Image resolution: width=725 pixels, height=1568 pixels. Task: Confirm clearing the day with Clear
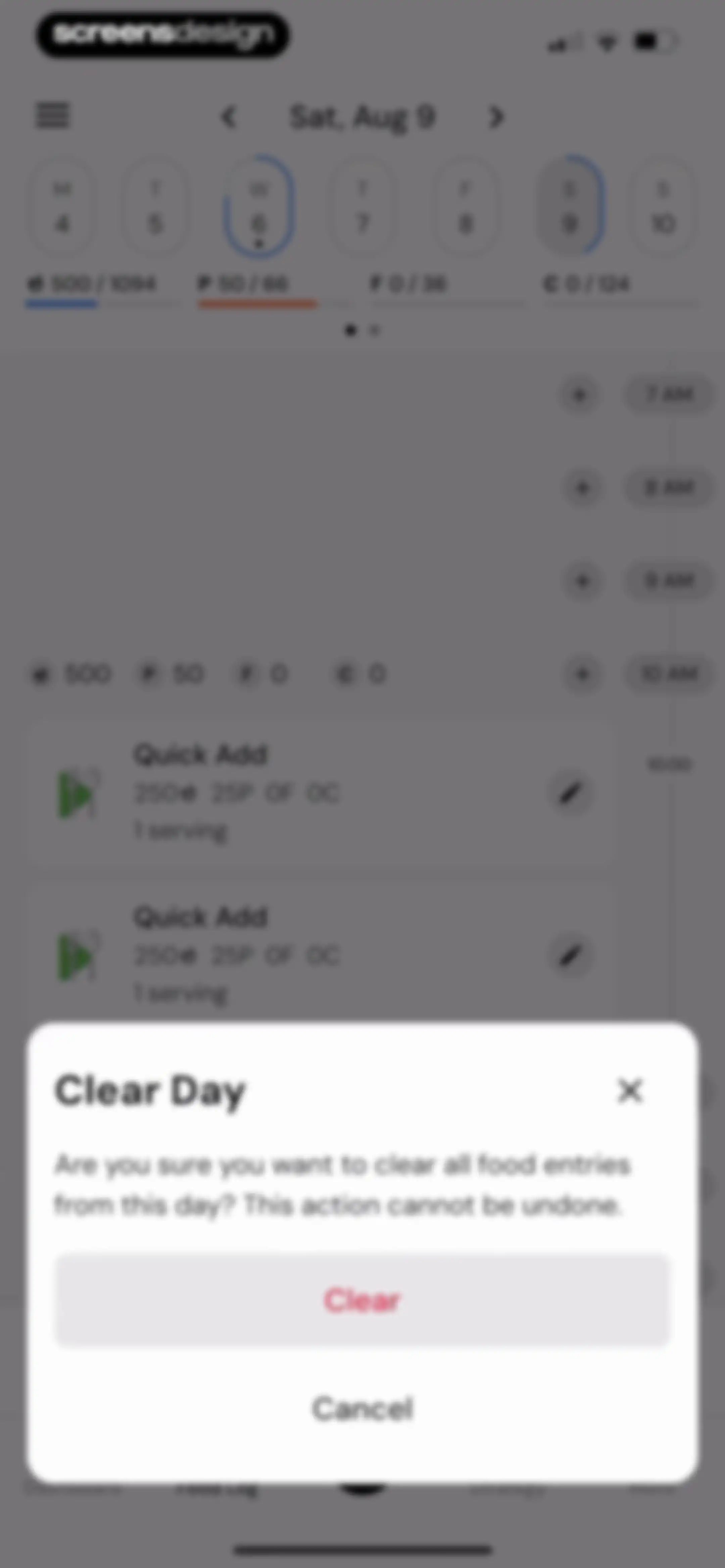tap(362, 1300)
